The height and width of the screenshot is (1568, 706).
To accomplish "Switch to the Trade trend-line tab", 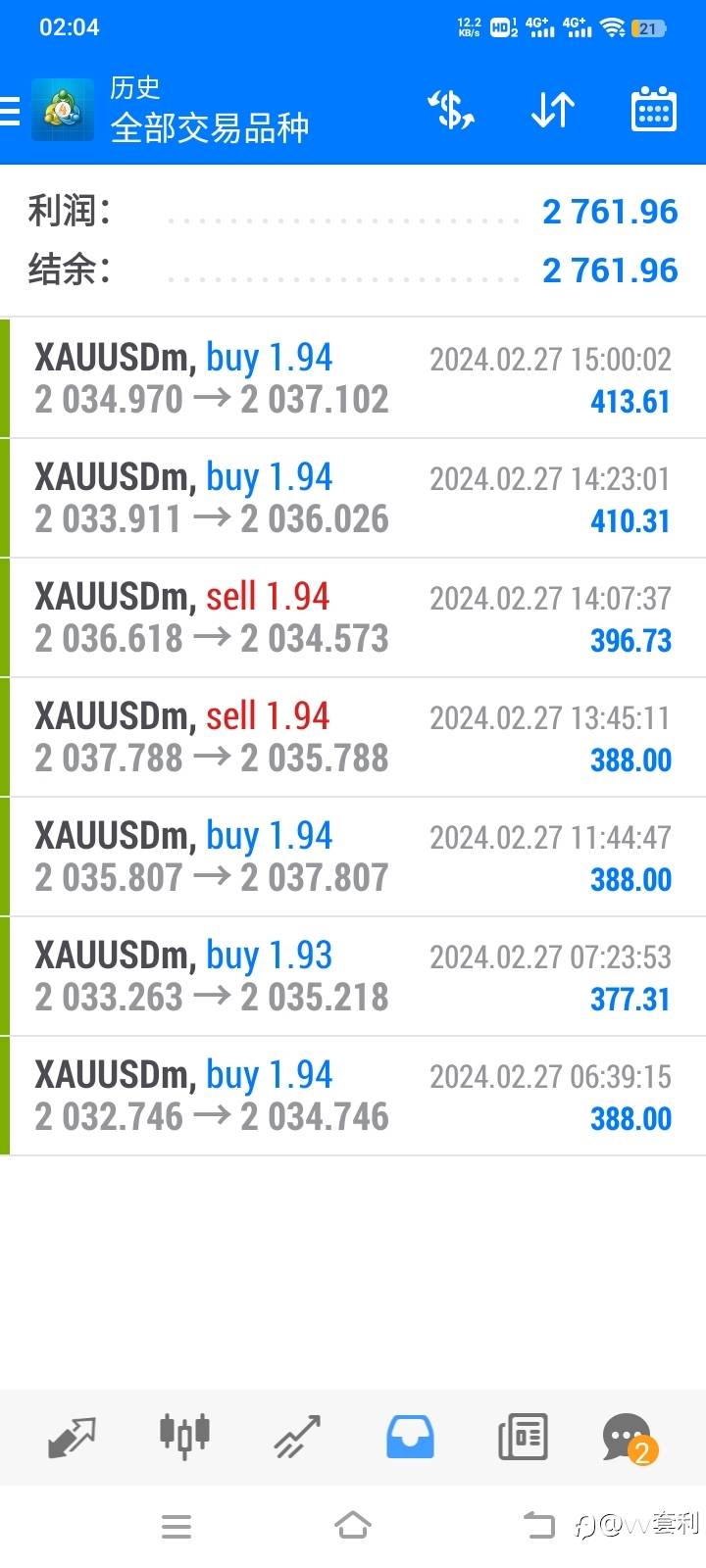I will (297, 1437).
